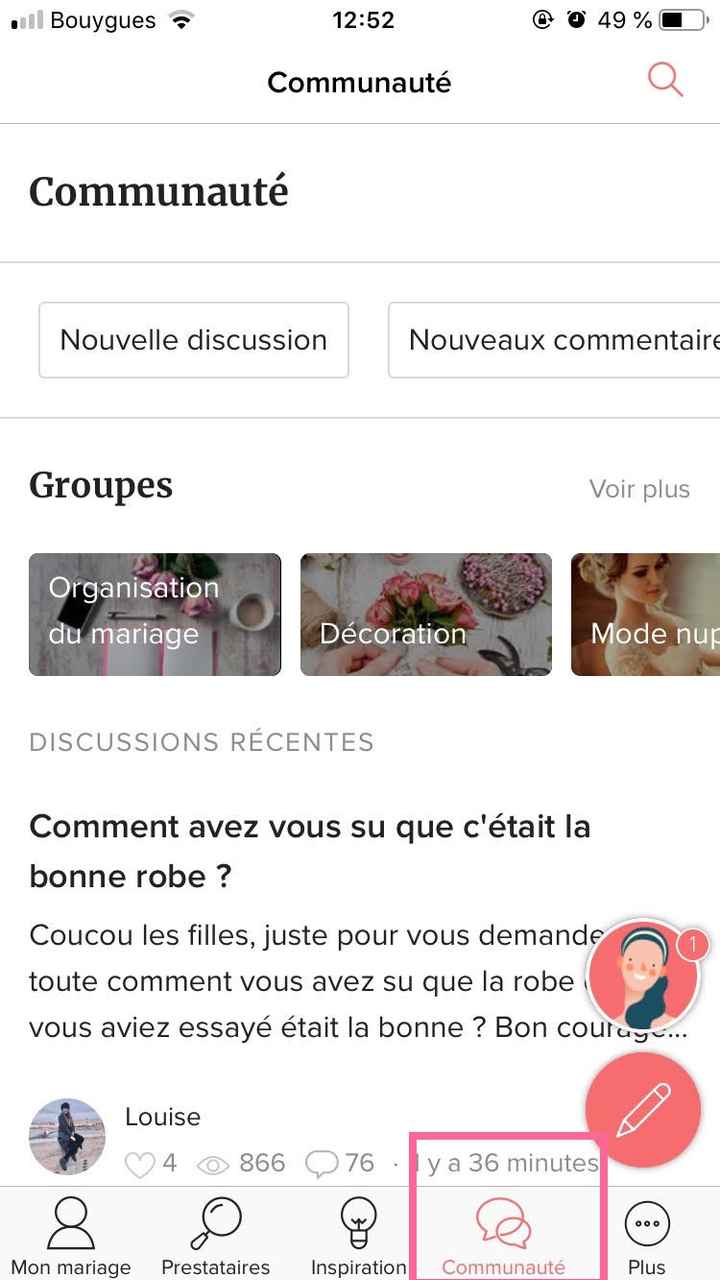
Task: Start a Nouvelle discussion
Action: [x=193, y=340]
